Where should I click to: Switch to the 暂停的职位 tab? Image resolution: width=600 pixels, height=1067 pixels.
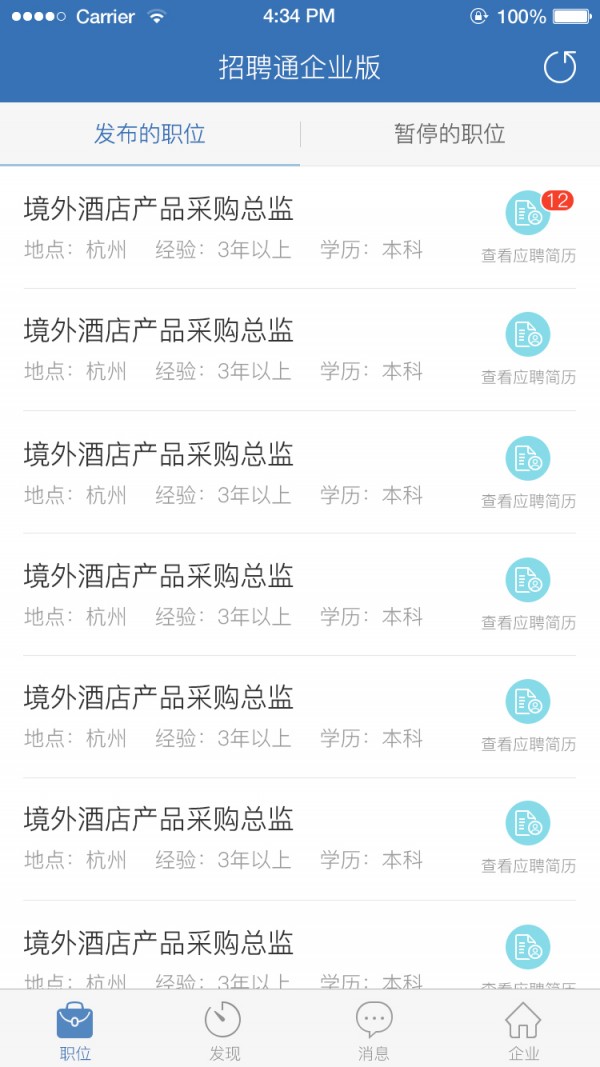[x=450, y=134]
